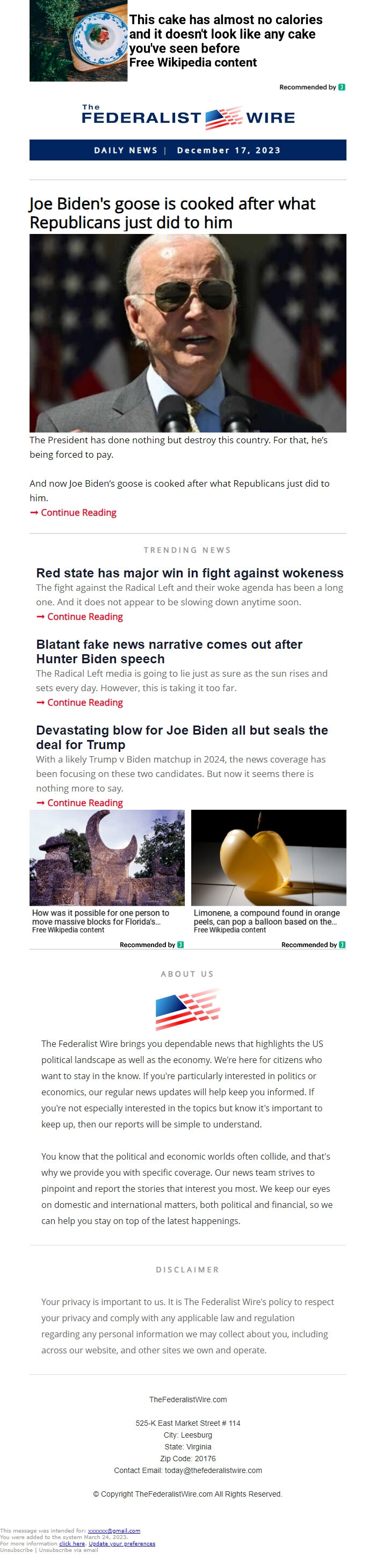376x1568 pixels.
Task: Continue reading Hunter Biden speech article
Action: point(85,702)
